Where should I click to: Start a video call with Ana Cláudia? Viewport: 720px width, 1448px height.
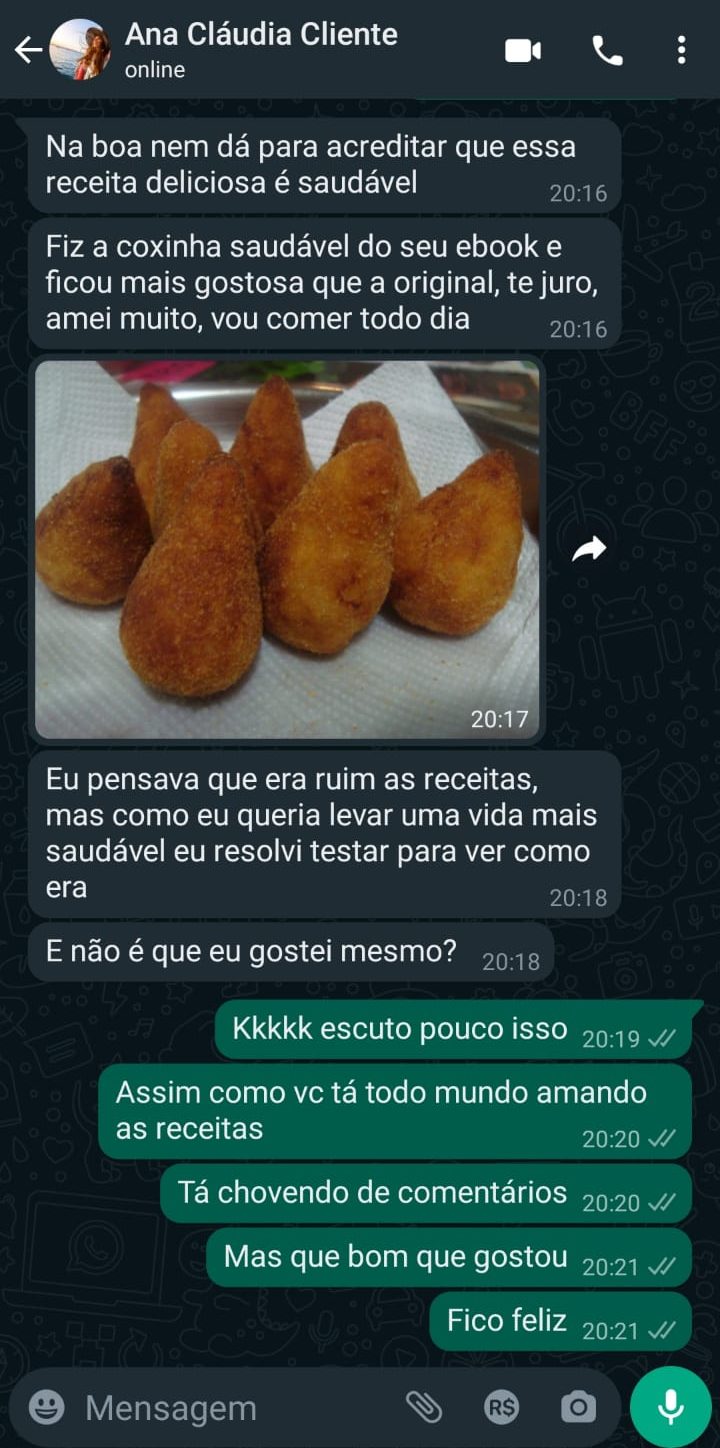(523, 50)
